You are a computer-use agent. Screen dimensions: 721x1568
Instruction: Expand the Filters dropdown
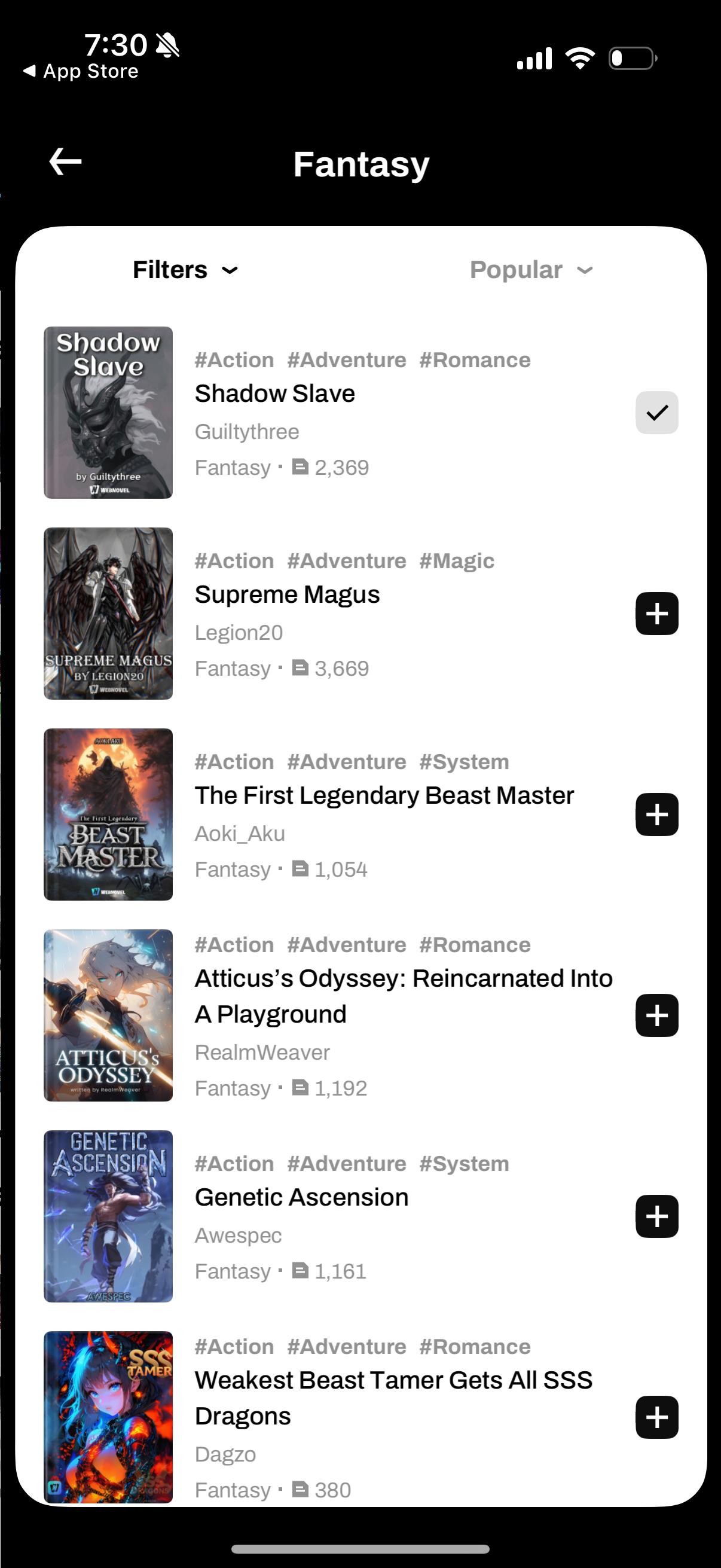185,270
